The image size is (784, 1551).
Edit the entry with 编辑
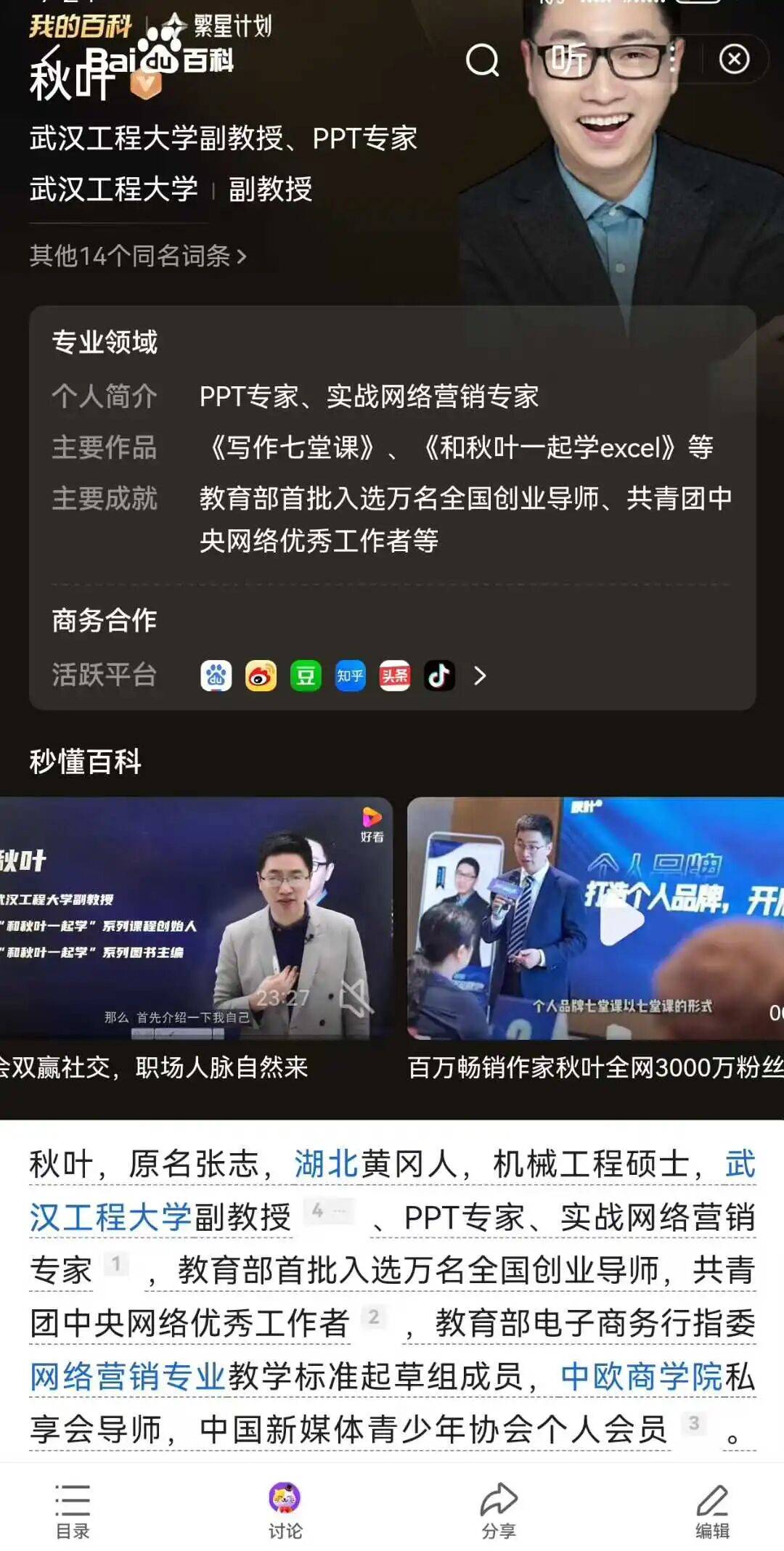click(x=712, y=1512)
